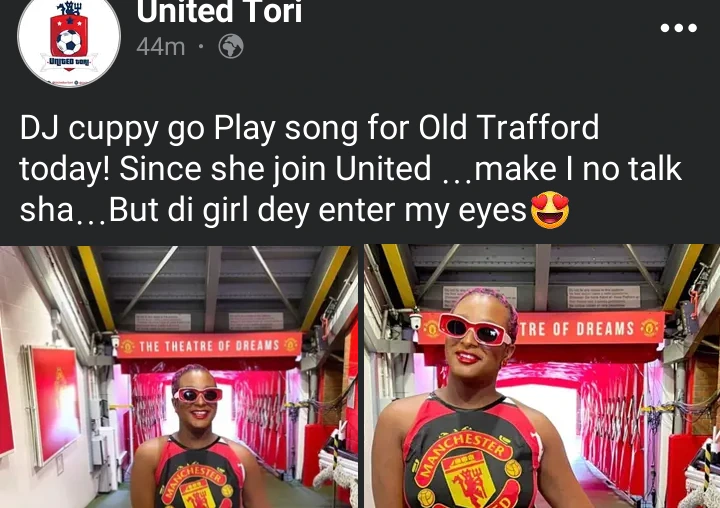The image size is (720, 508).
Task: Open the post's three-dot options menu
Action: pos(678,29)
